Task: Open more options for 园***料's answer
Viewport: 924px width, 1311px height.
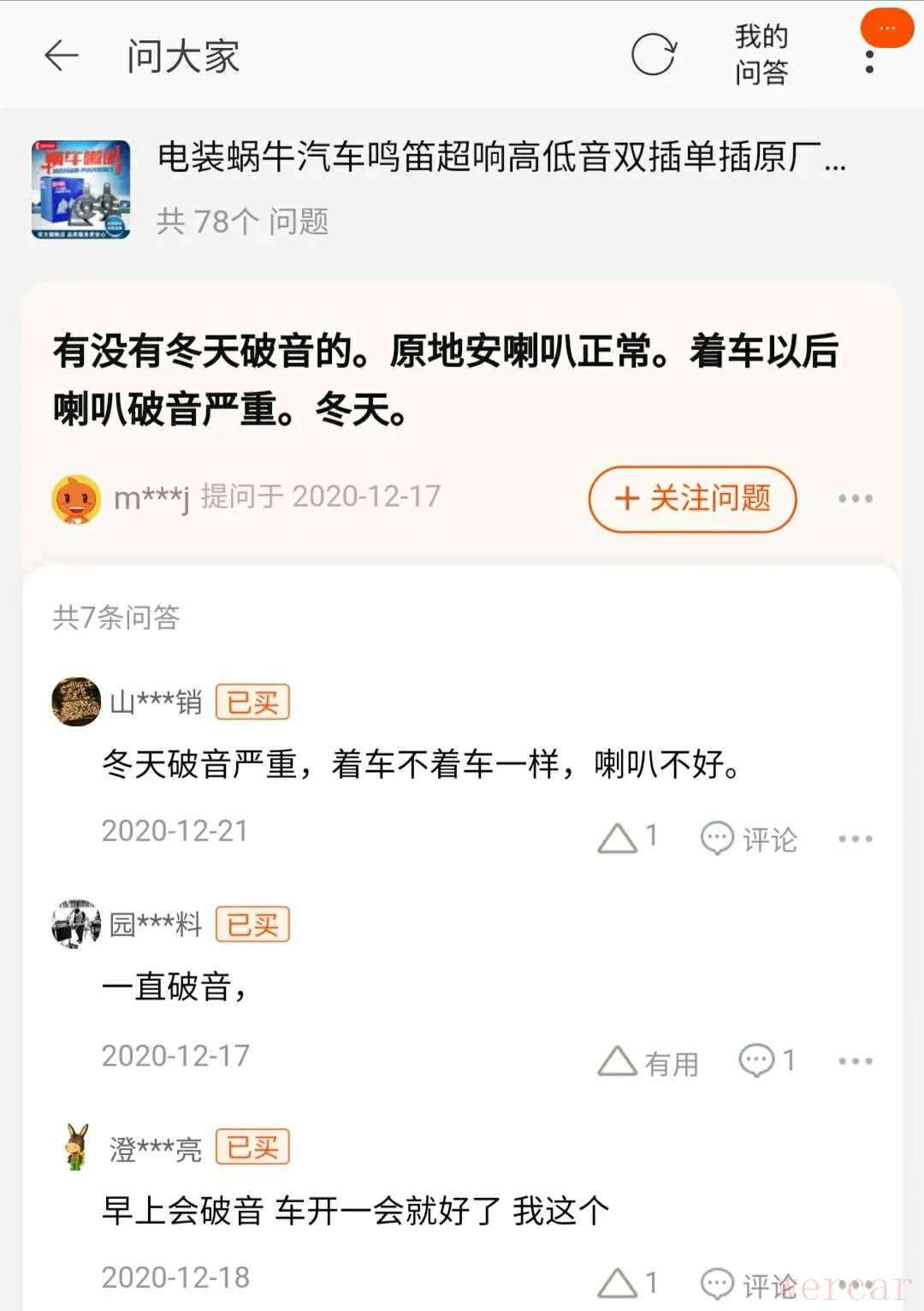Action: tap(855, 1061)
